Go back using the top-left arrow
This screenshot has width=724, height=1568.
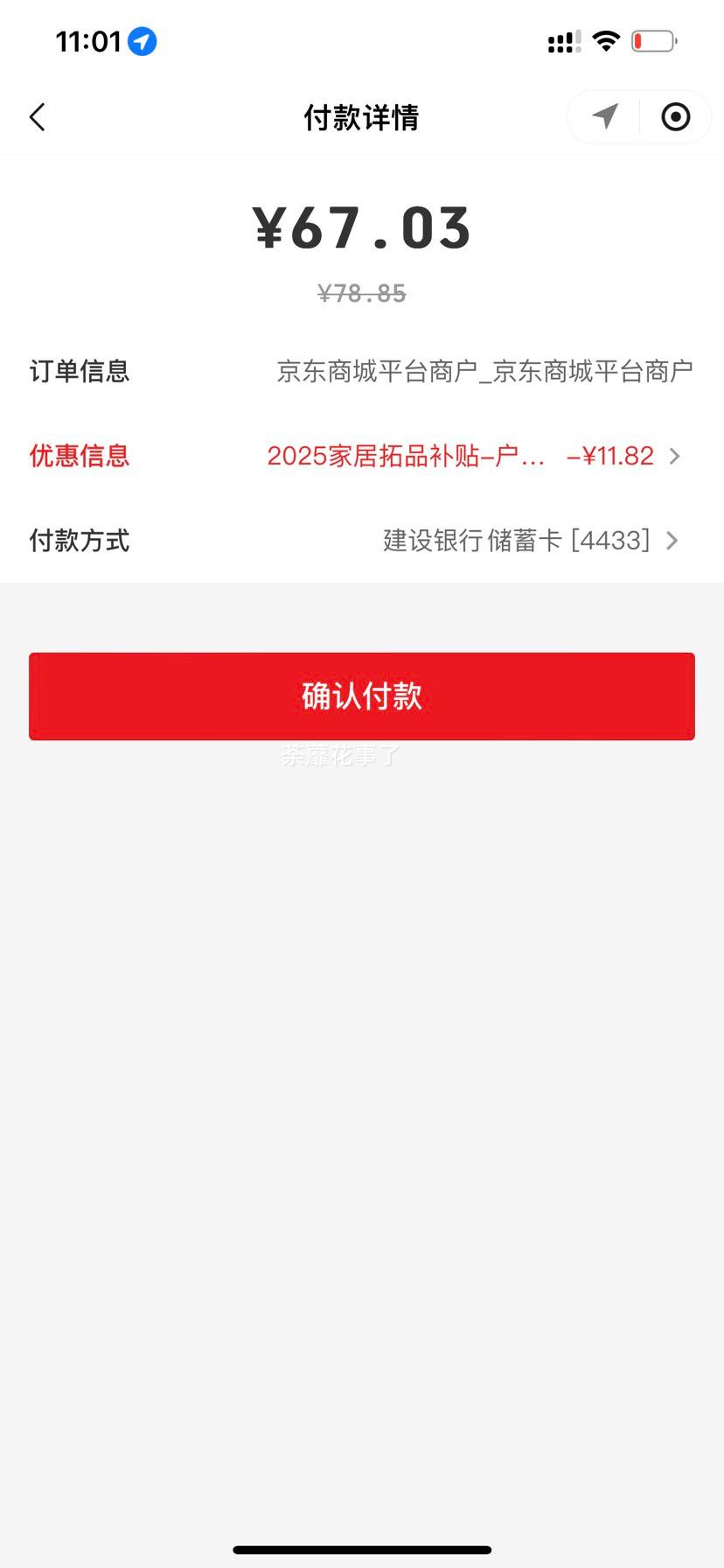coord(37,117)
